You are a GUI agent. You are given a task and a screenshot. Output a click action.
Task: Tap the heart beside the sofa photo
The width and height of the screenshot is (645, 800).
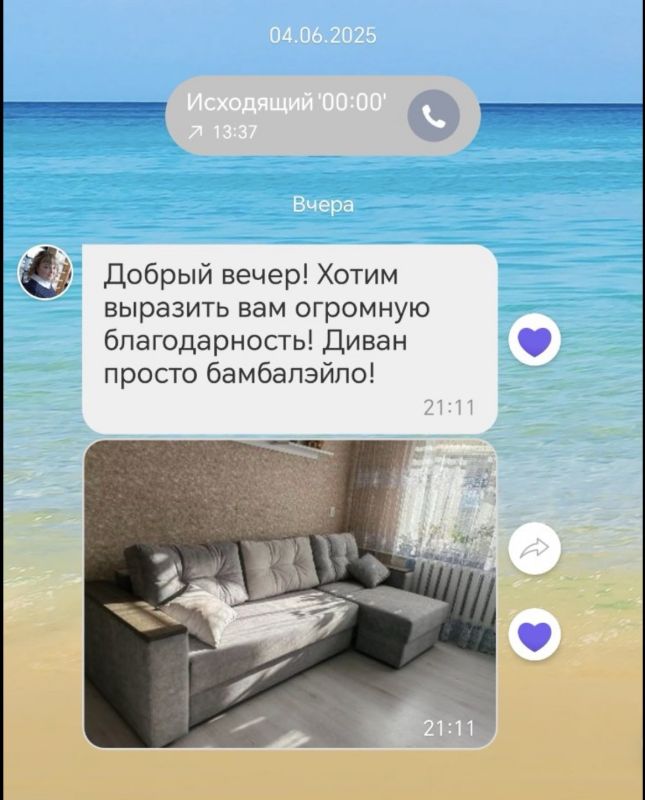pos(535,634)
